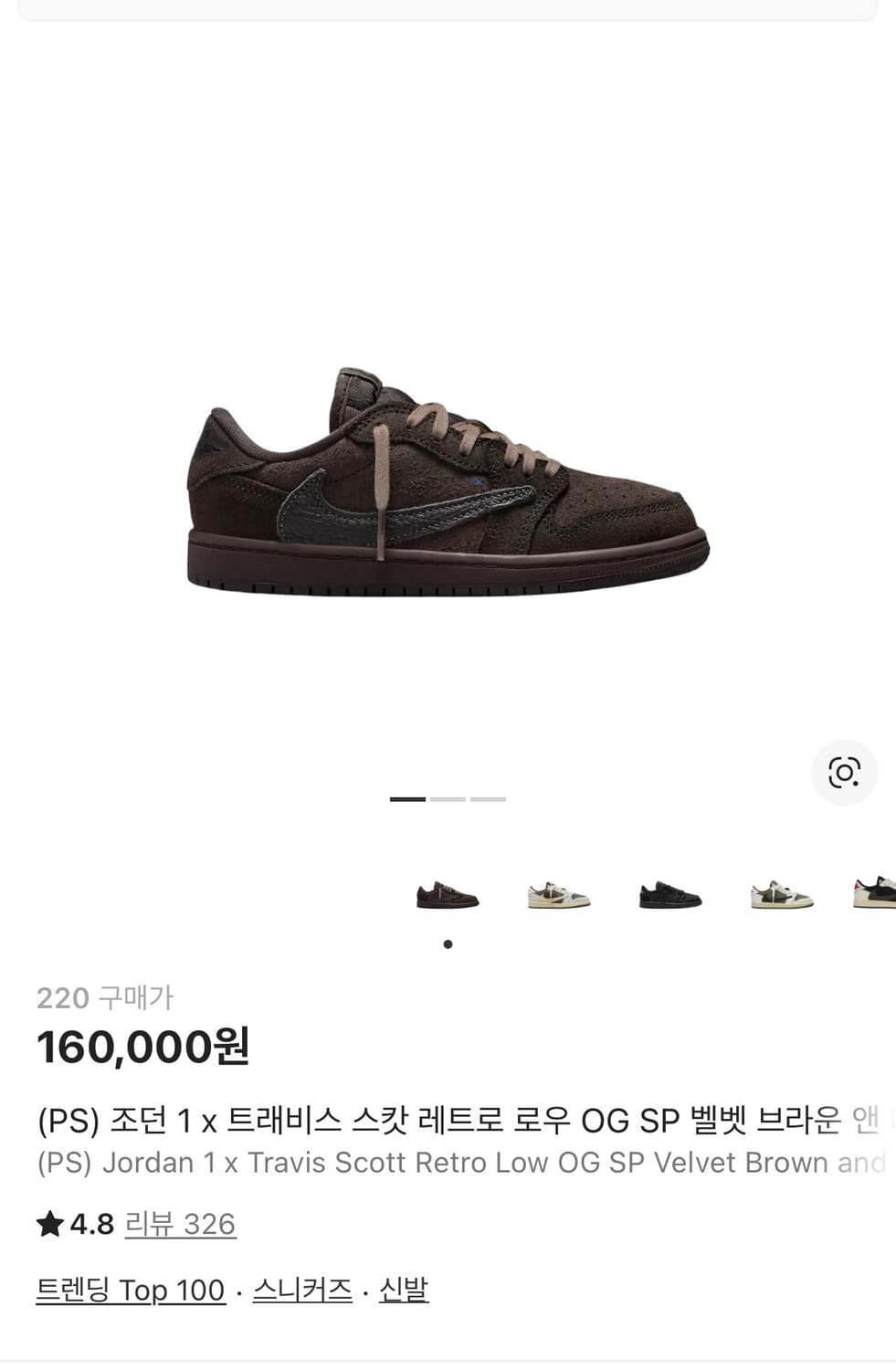The image size is (896, 1370).
Task: Click the third carousel indicator bar
Action: [x=487, y=797]
